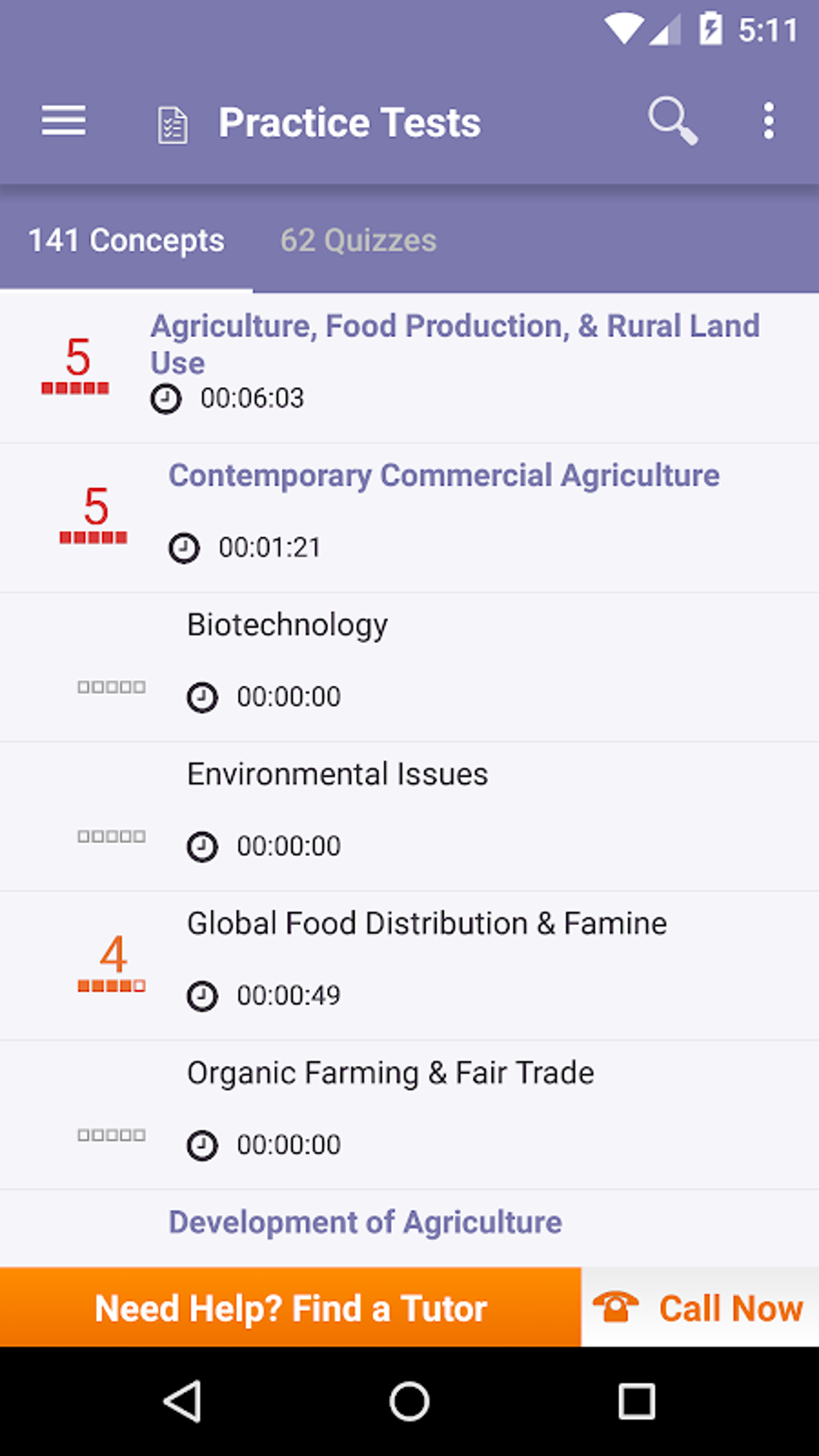
Task: Select the 141 Concepts tab
Action: 126,240
